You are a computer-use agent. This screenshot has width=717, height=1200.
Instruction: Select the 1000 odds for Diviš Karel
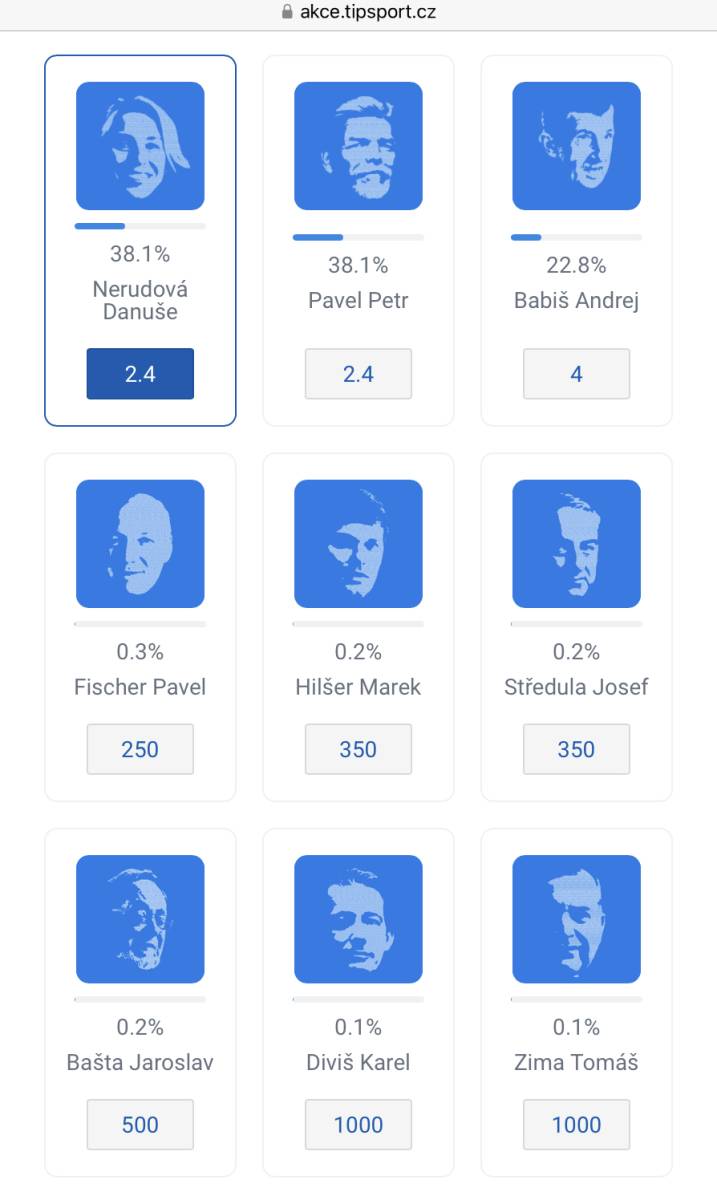tap(358, 1124)
